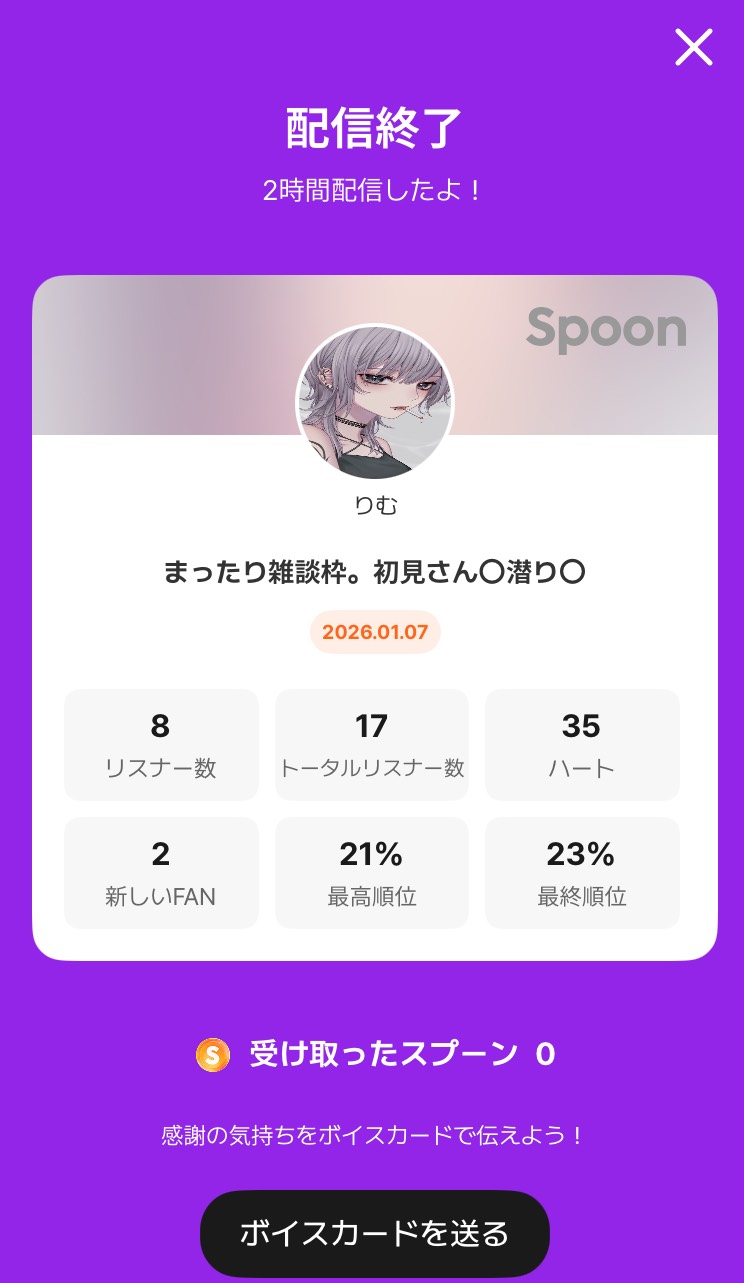Close the broadcast ended screen
744x1283 pixels.
point(693,47)
